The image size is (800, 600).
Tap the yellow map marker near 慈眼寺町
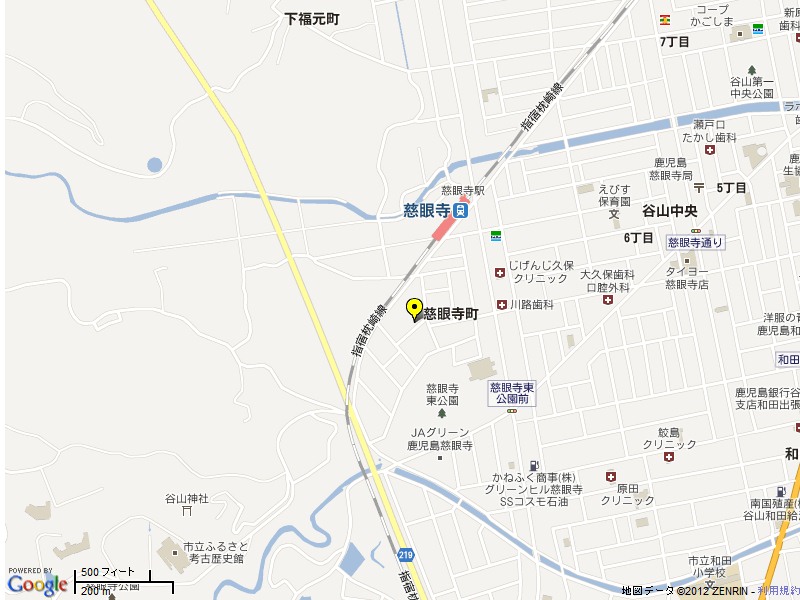[x=415, y=309]
